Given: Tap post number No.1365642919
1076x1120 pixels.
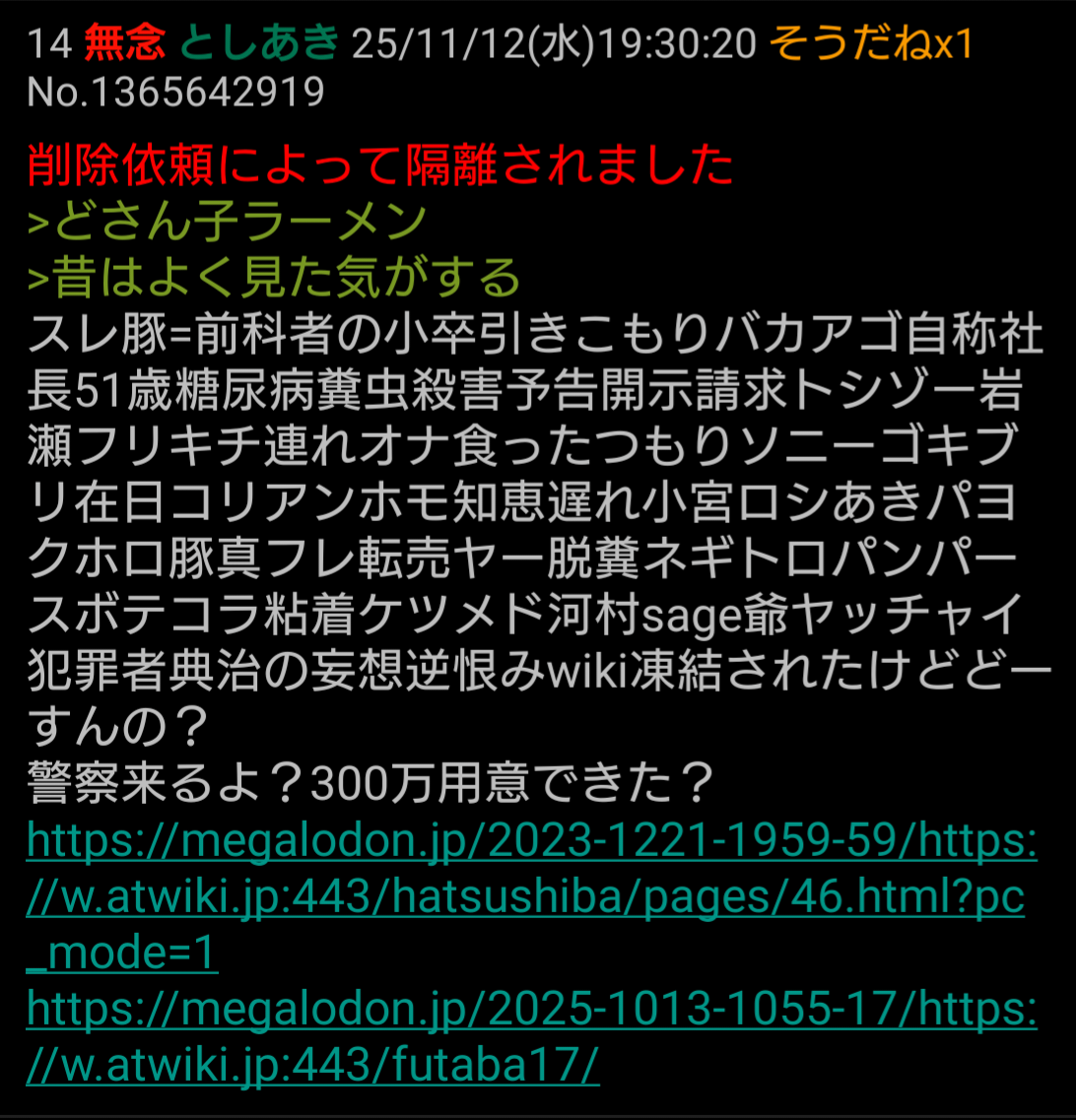Looking at the screenshot, I should 176,92.
